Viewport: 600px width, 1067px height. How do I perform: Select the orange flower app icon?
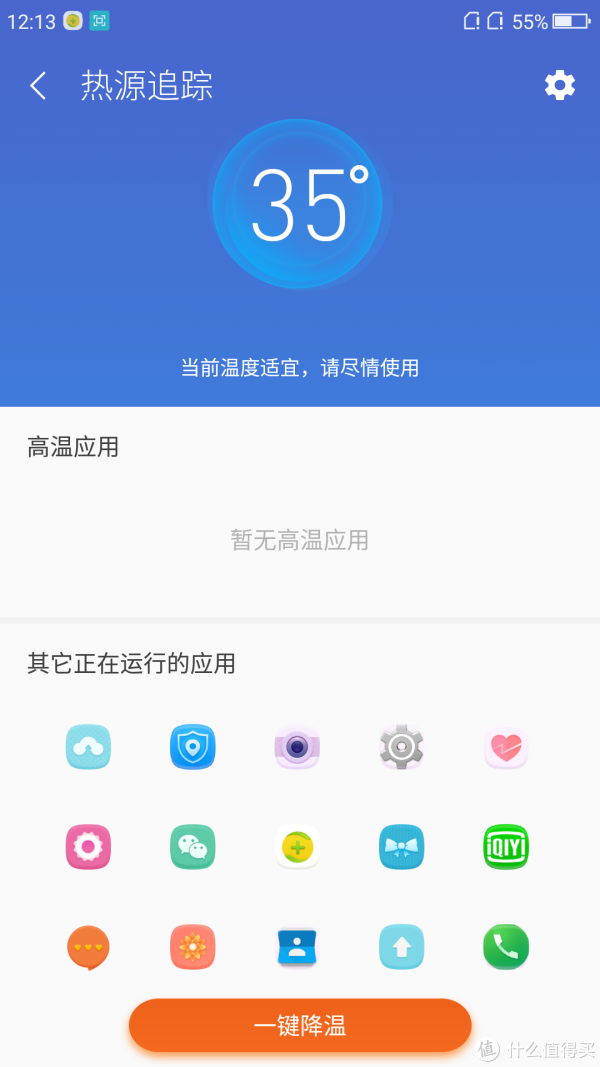click(x=193, y=947)
